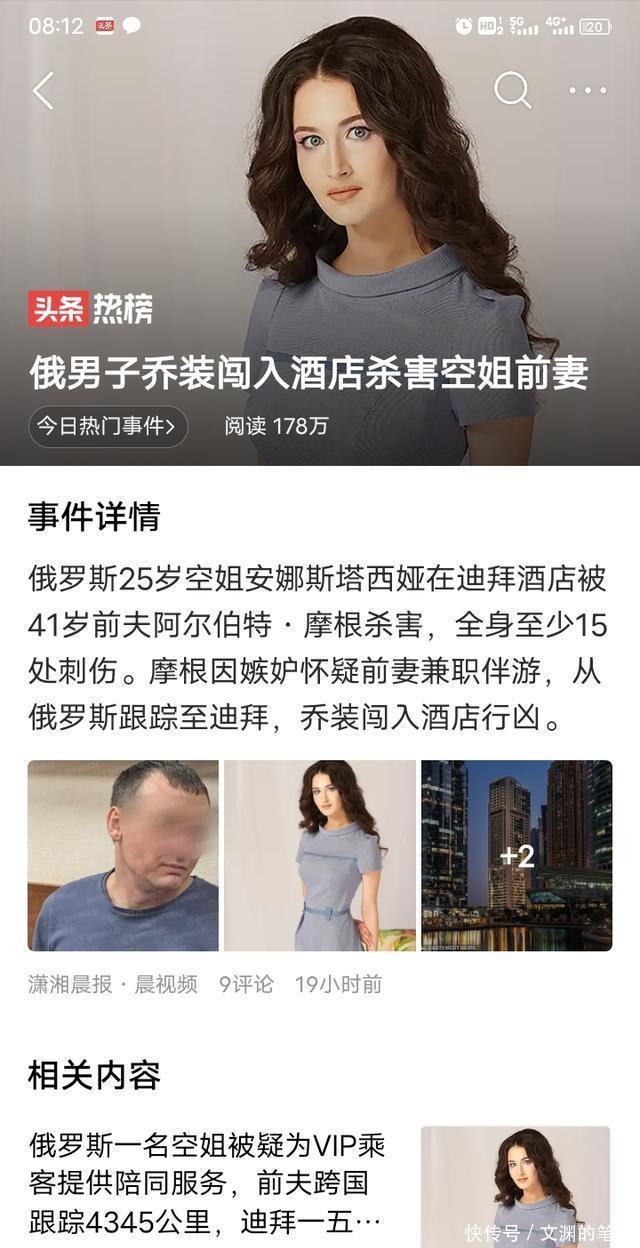Screen dimensions: 640x1248
Task: View the blurred man photo
Action: point(123,855)
